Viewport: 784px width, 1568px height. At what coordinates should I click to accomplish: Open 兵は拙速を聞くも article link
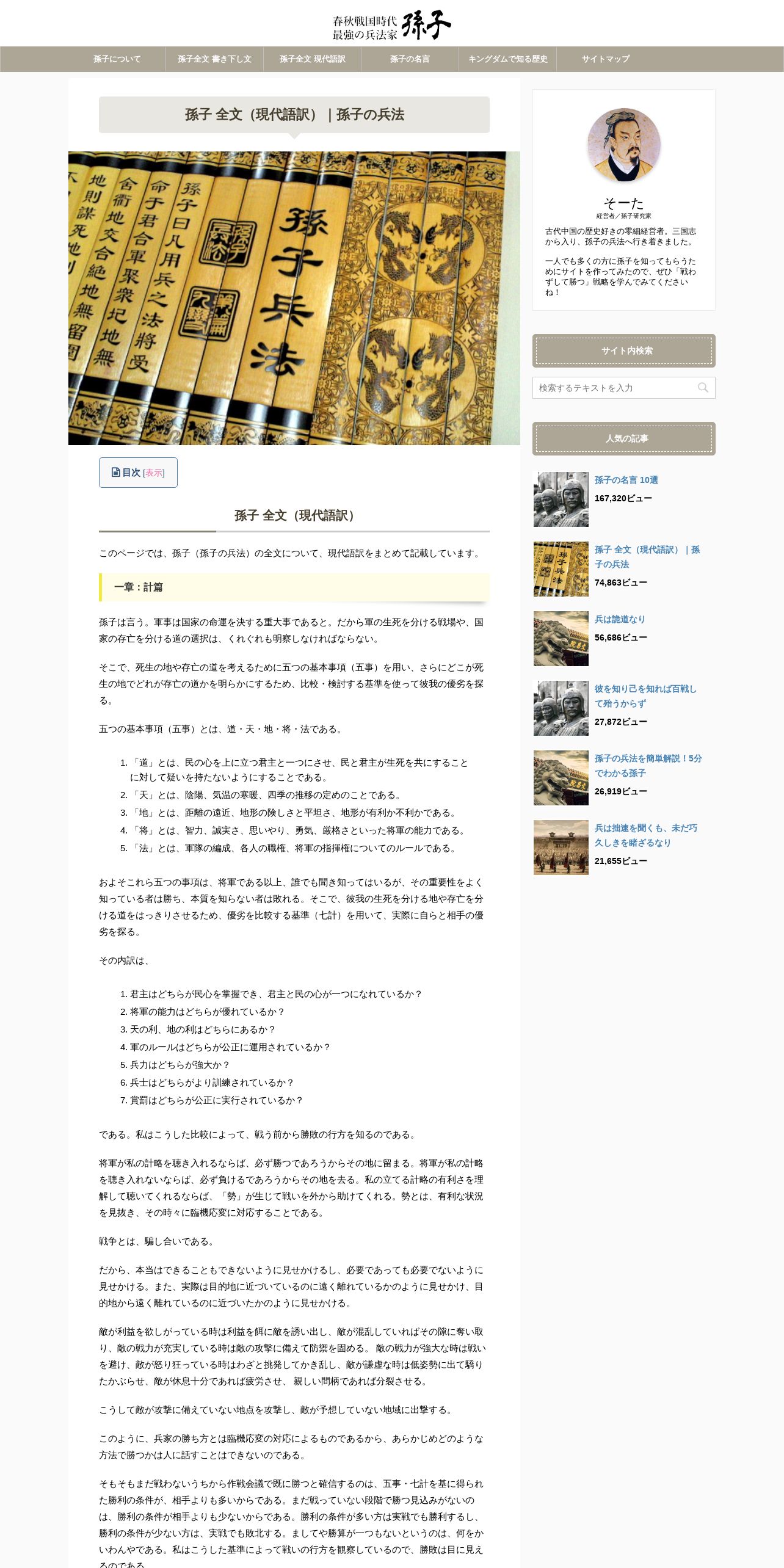(x=646, y=835)
